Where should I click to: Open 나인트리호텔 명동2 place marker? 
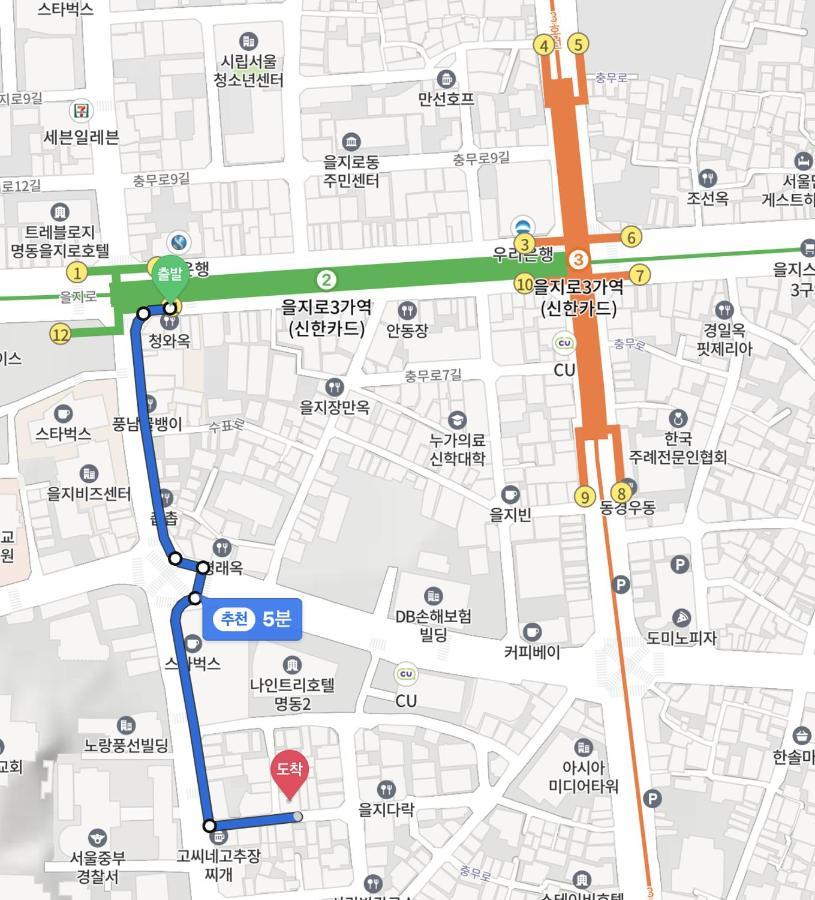(292, 664)
